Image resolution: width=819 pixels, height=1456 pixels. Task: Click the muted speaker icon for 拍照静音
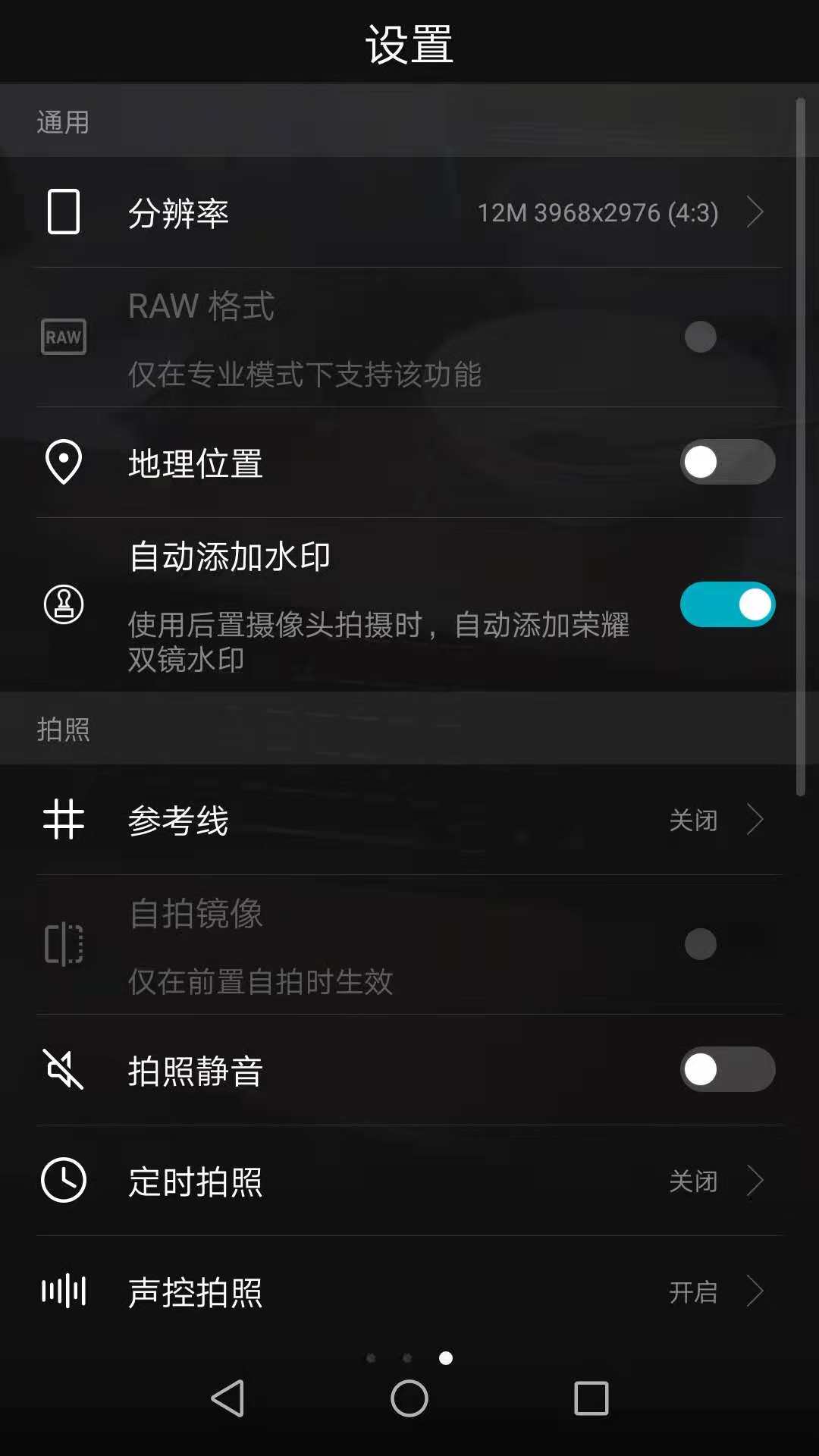pyautogui.click(x=64, y=1070)
